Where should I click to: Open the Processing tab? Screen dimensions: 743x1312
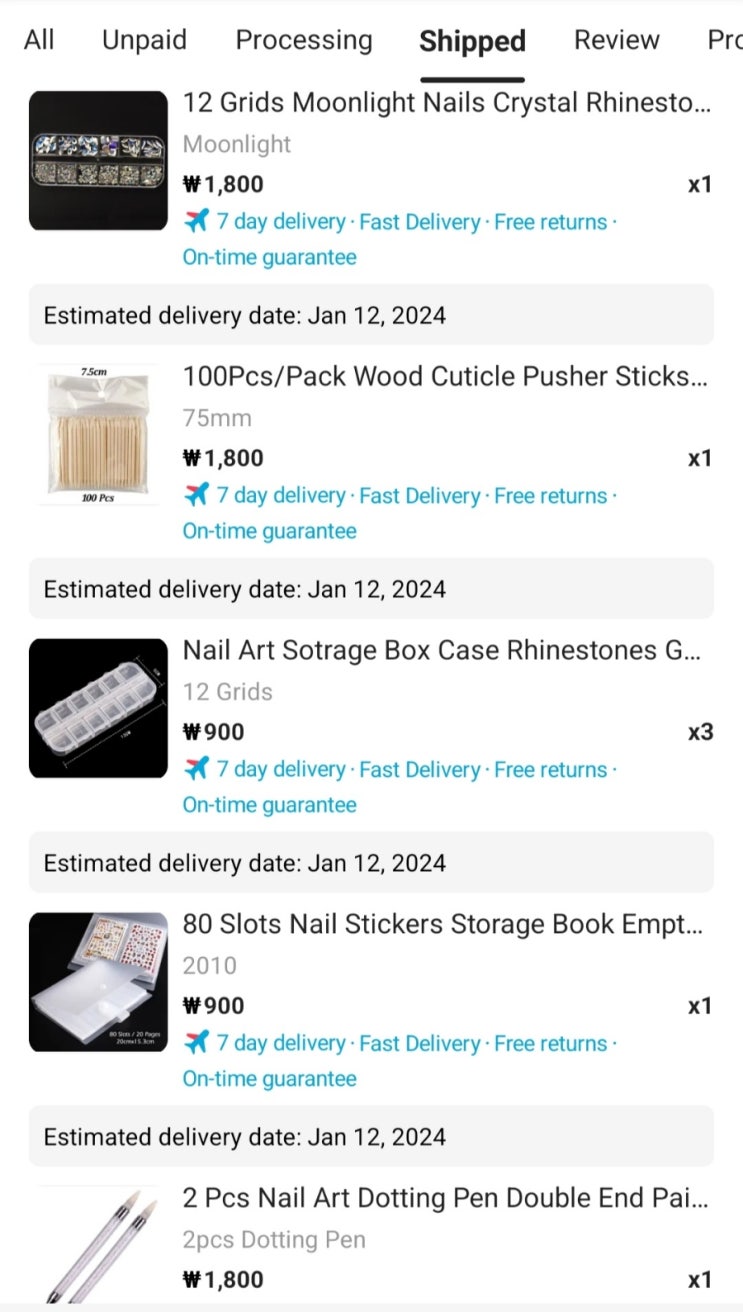303,41
